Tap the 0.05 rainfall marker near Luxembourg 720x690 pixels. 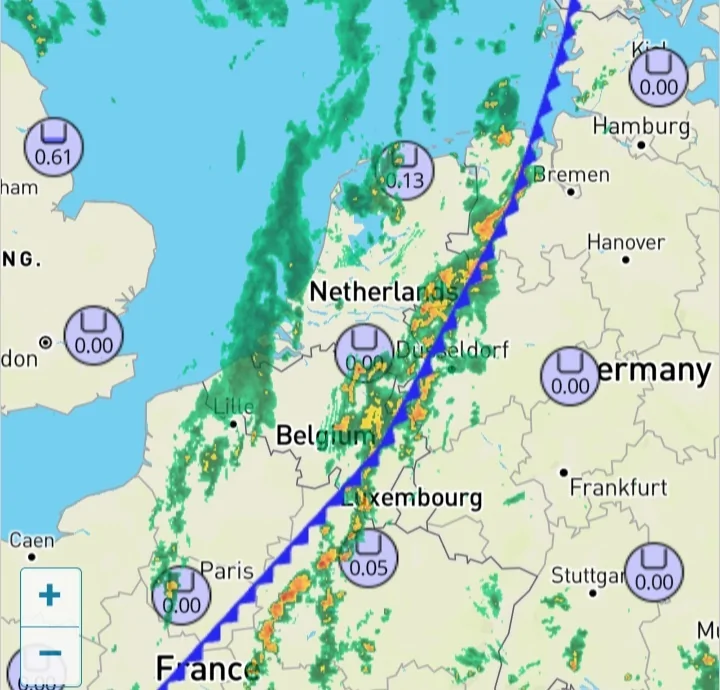[369, 558]
